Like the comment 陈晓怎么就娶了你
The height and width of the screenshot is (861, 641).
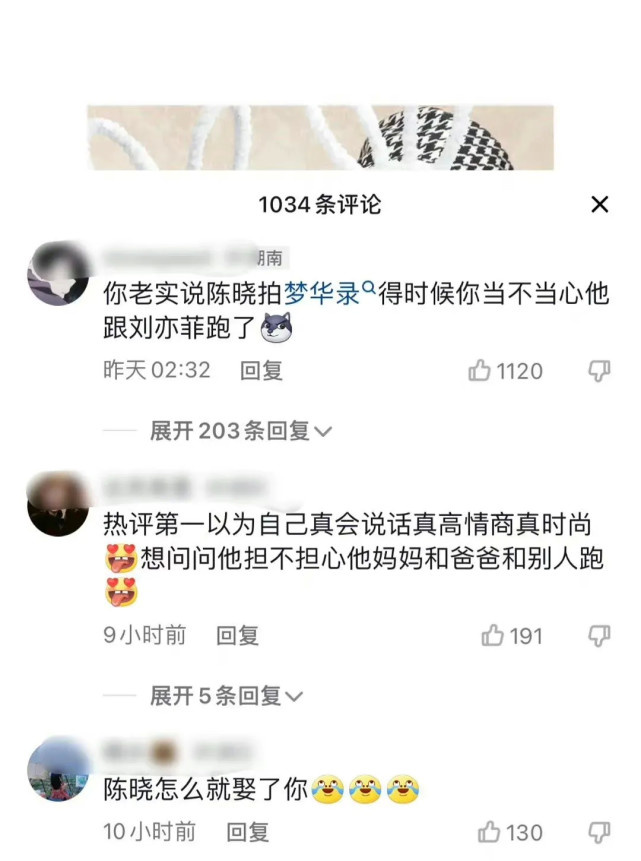pyautogui.click(x=490, y=832)
